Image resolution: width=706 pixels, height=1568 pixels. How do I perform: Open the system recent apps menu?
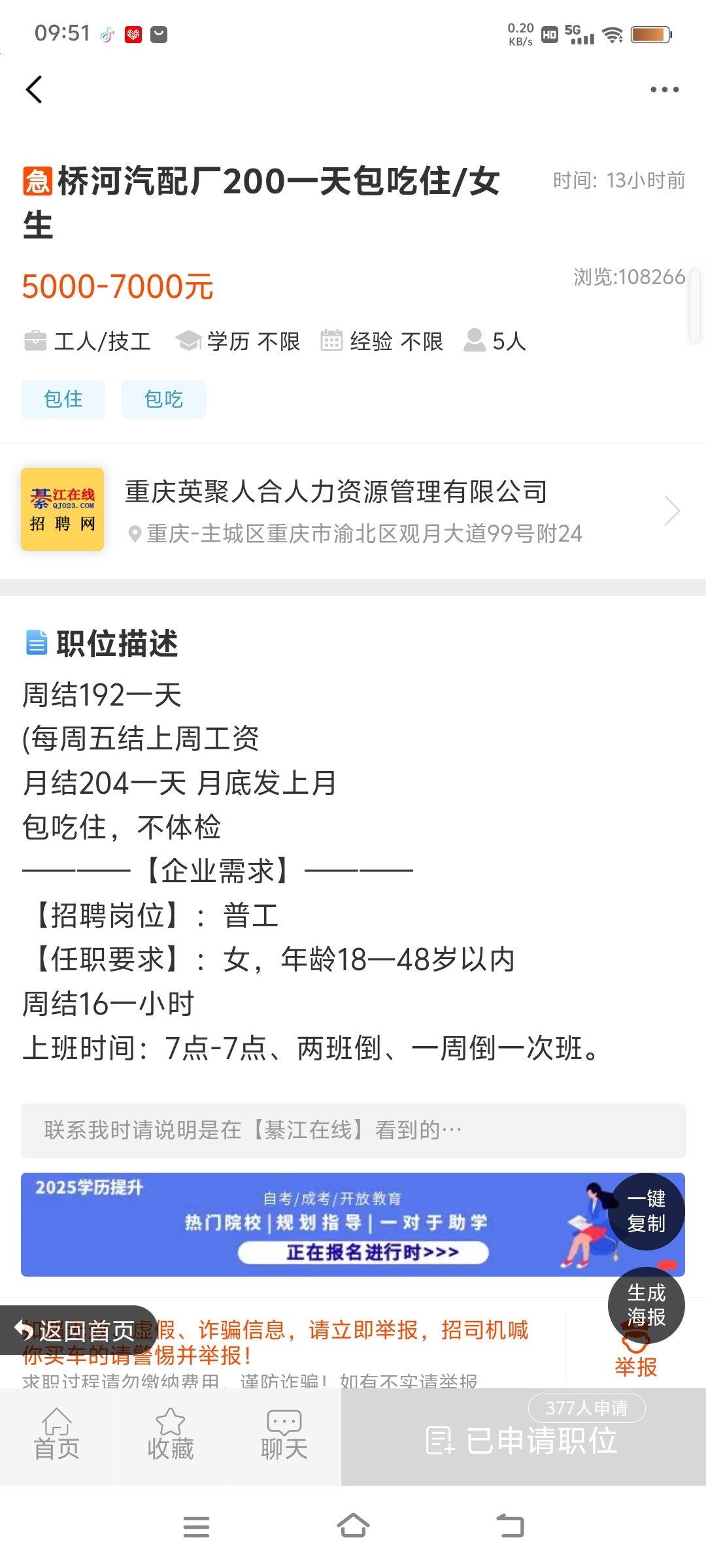pos(196,1526)
